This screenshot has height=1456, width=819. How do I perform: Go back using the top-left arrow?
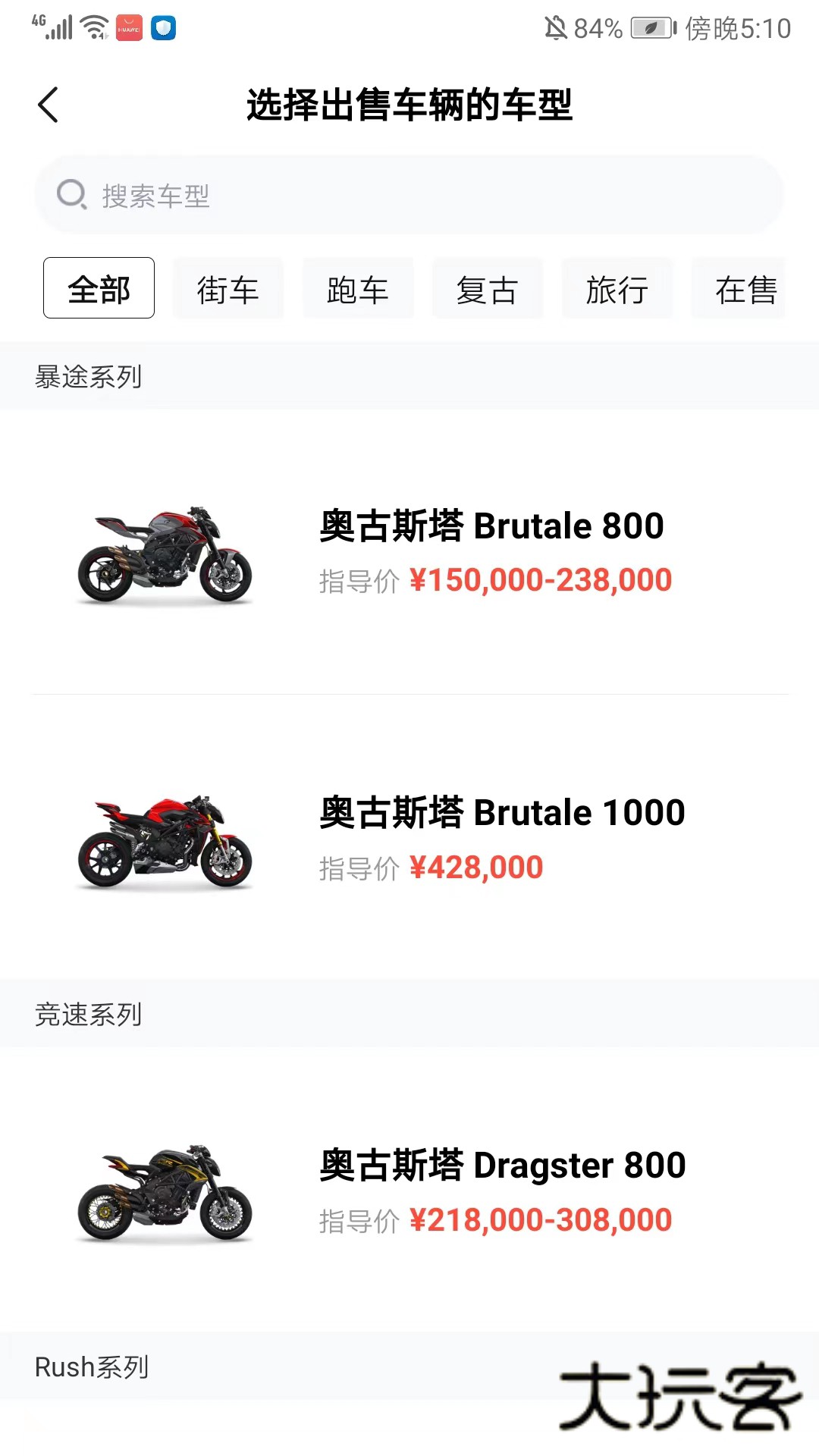tap(49, 105)
